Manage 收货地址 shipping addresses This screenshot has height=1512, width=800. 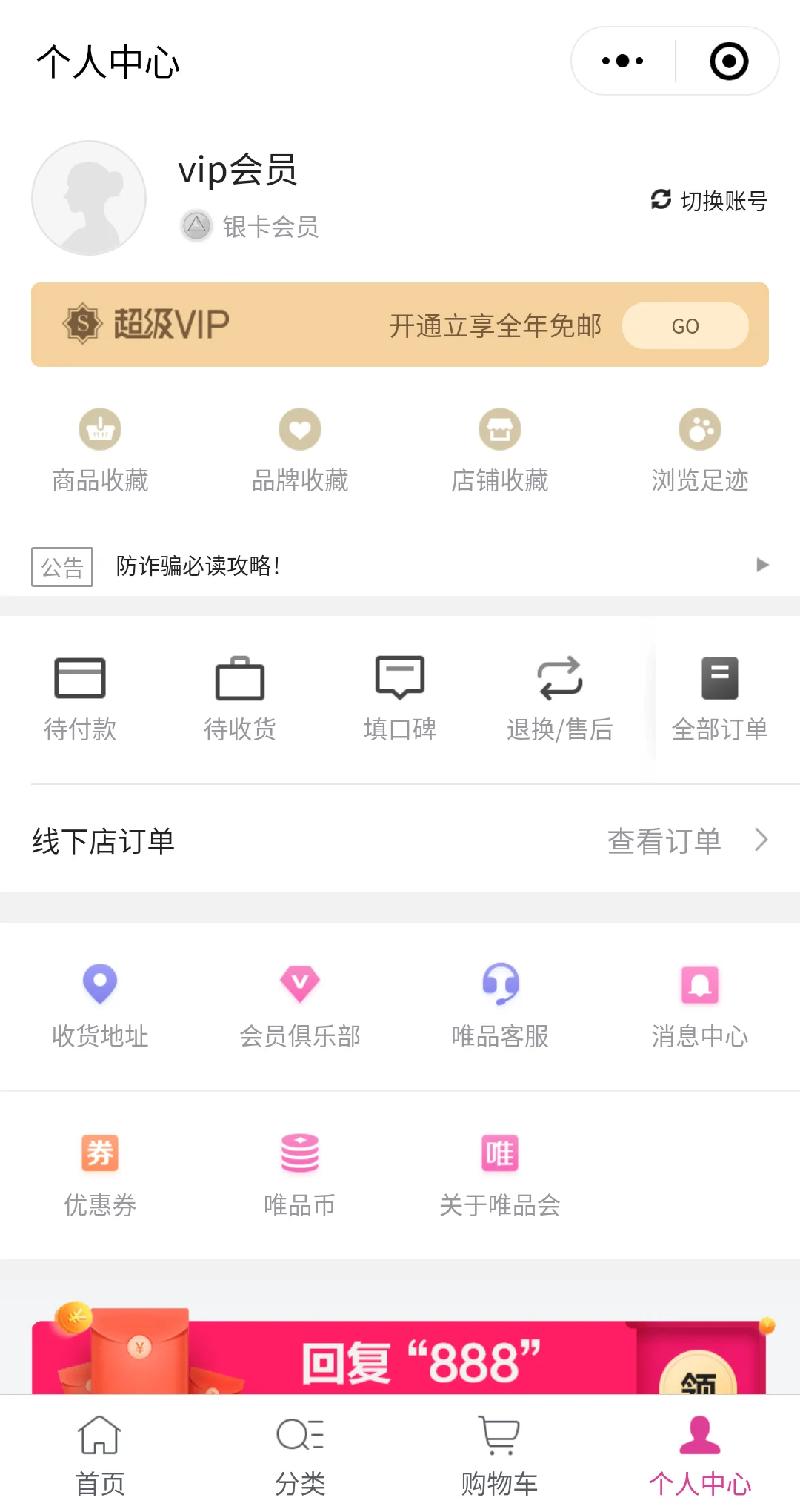[100, 1005]
